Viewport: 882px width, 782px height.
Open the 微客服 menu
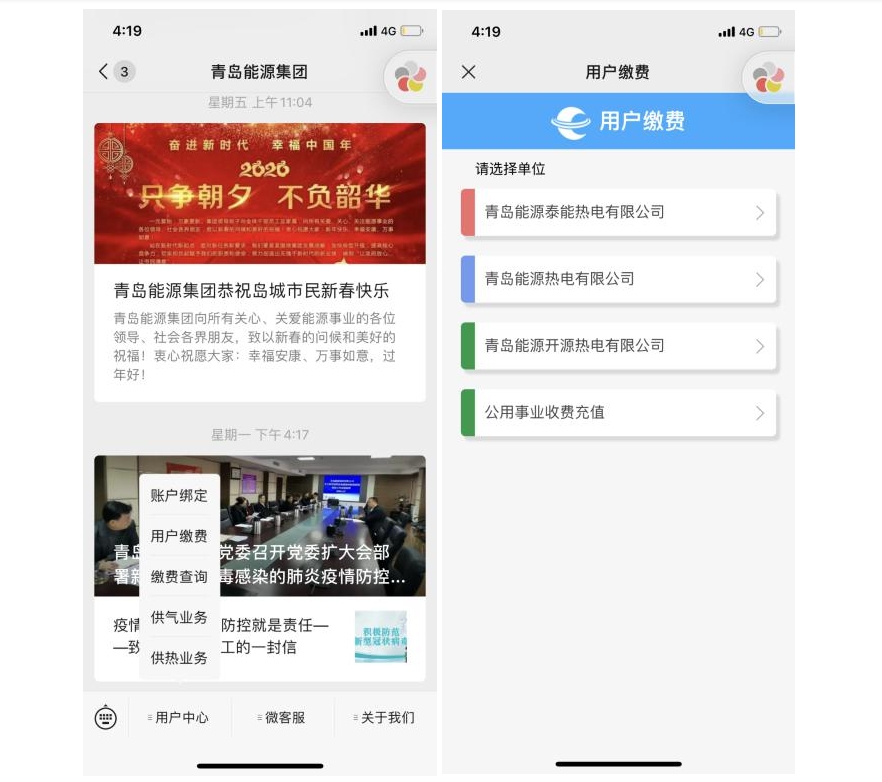(x=282, y=717)
